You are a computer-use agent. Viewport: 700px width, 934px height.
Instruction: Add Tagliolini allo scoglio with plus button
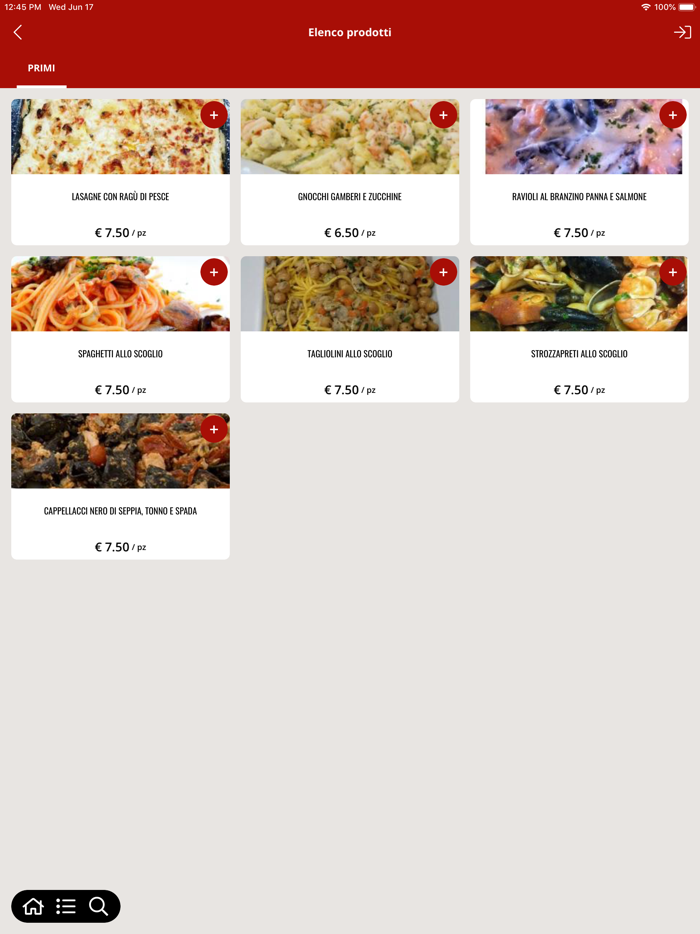(x=443, y=272)
